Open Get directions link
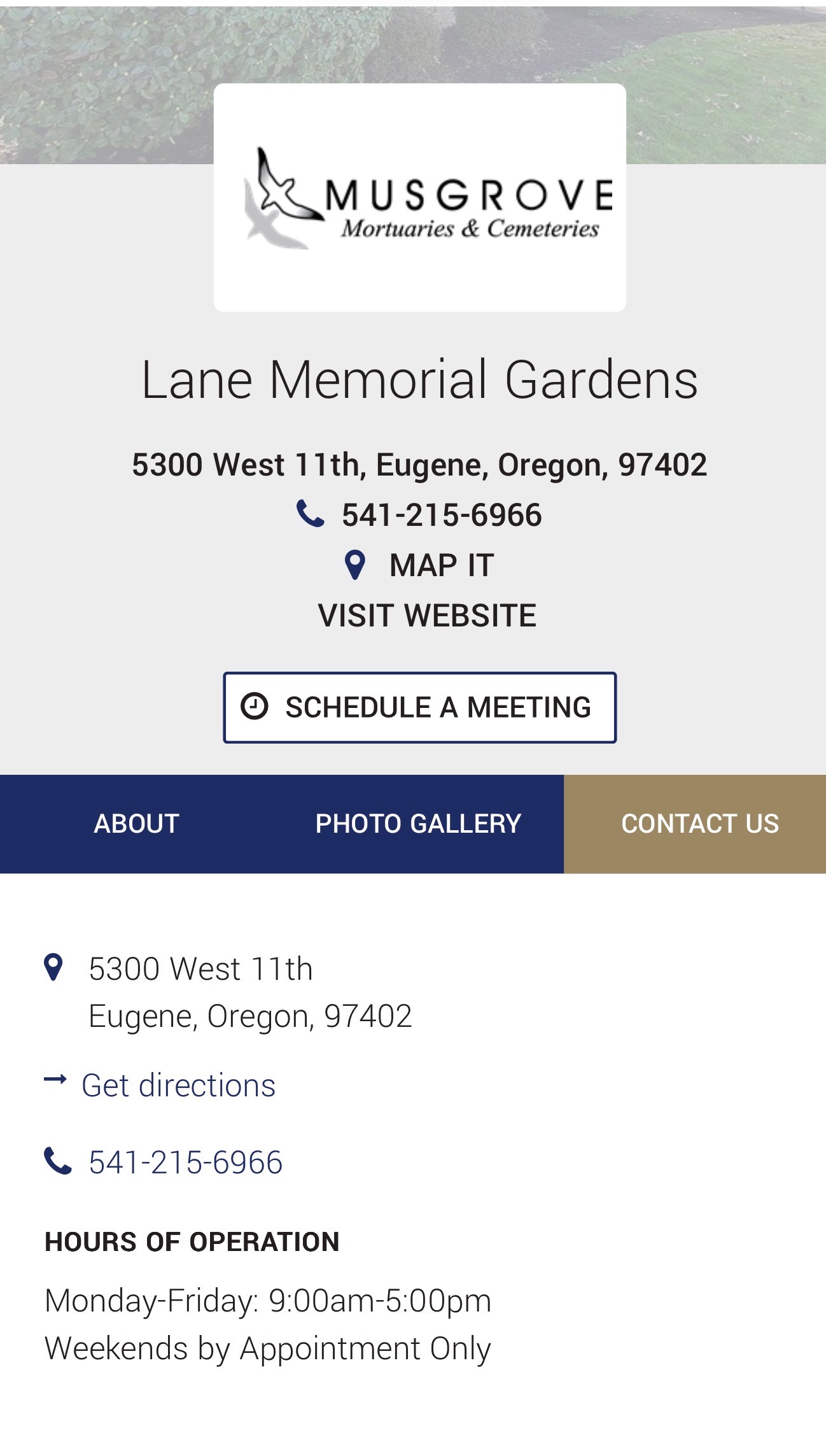Screen dimensions: 826x1456 [x=178, y=1085]
